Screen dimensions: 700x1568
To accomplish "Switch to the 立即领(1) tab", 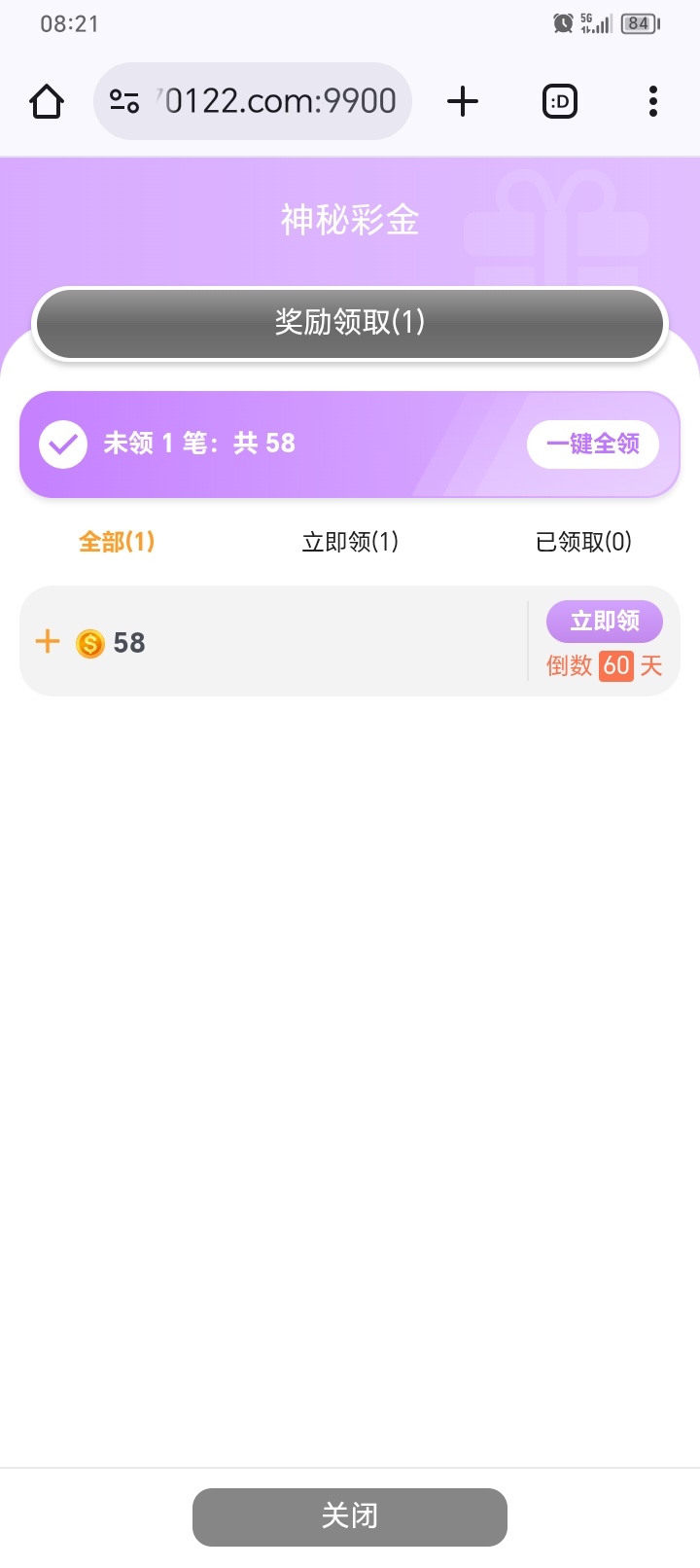I will pyautogui.click(x=350, y=542).
